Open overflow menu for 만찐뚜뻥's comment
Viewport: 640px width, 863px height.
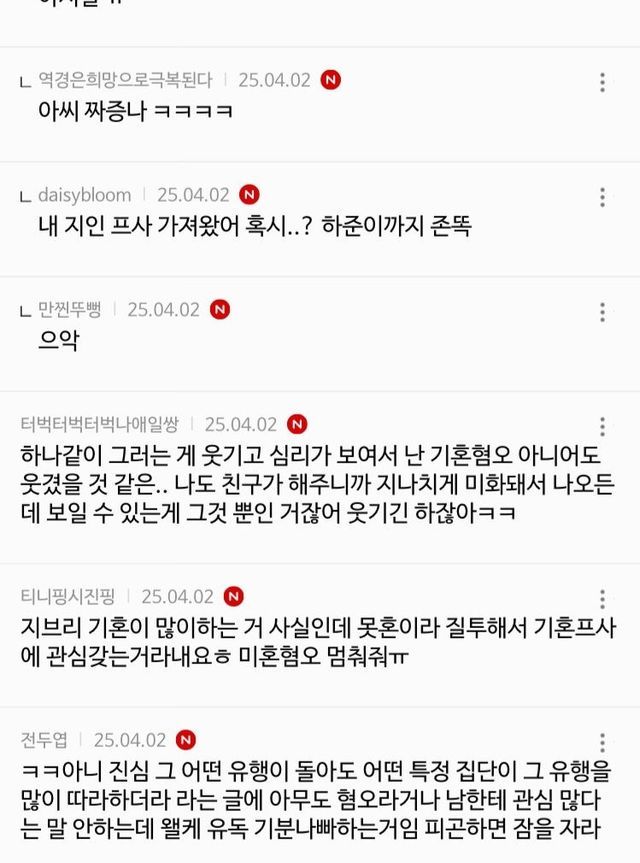pyautogui.click(x=602, y=312)
